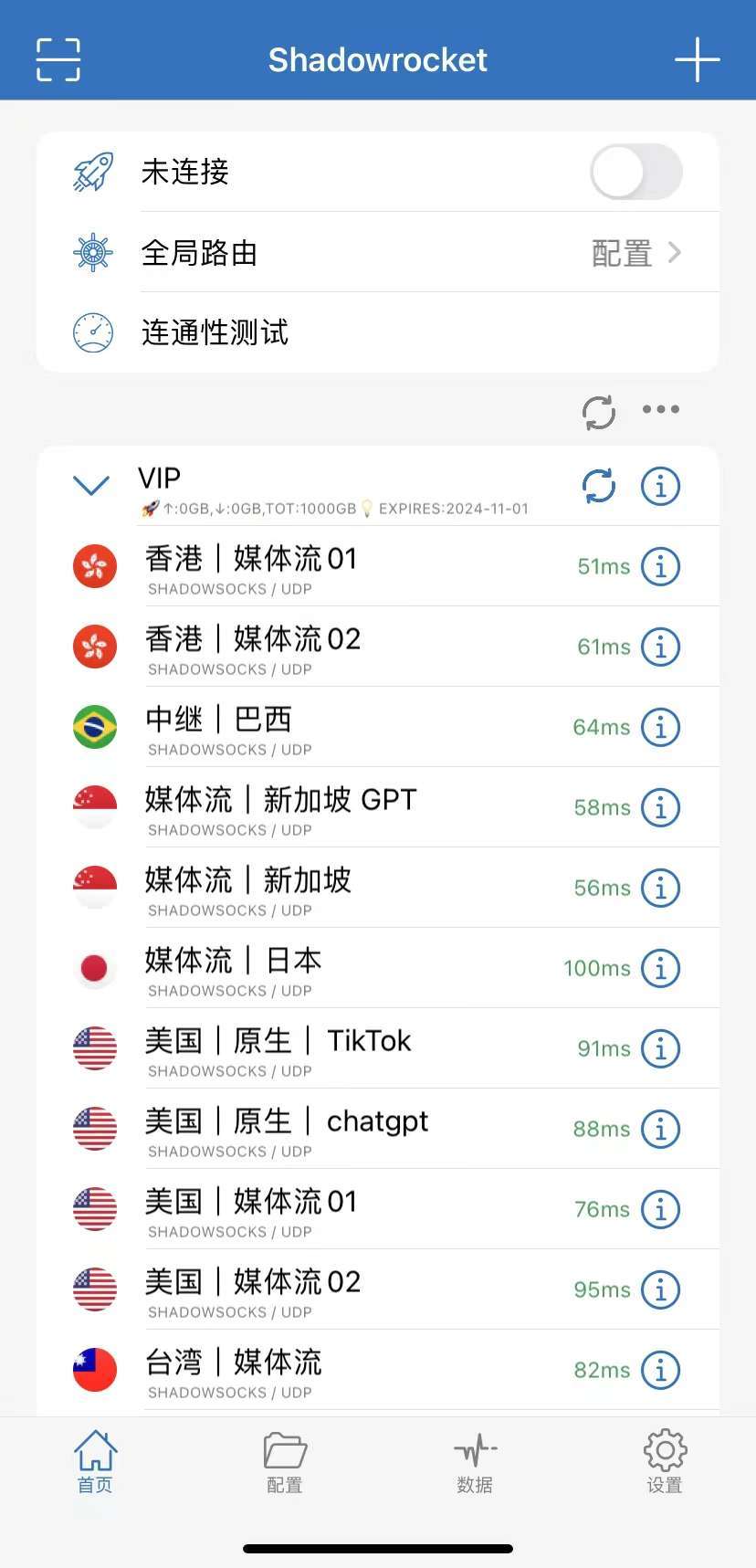View info for 媒体流 | 日本
Image resolution: width=756 pixels, height=1568 pixels.
(660, 968)
